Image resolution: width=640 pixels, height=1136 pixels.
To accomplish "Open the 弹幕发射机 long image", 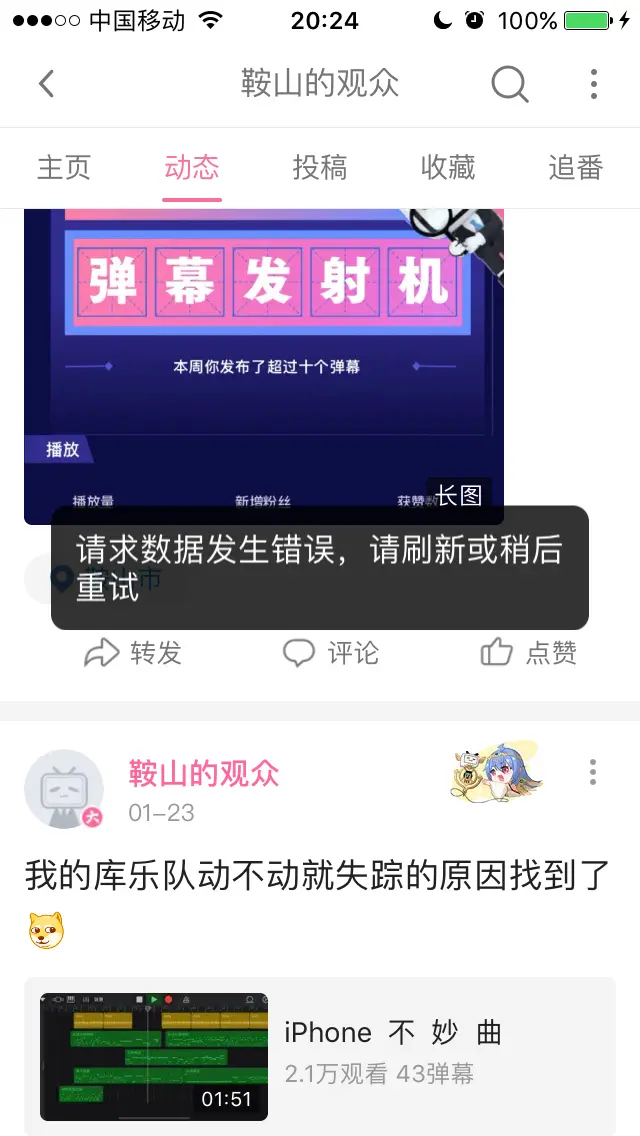I will pos(264,360).
